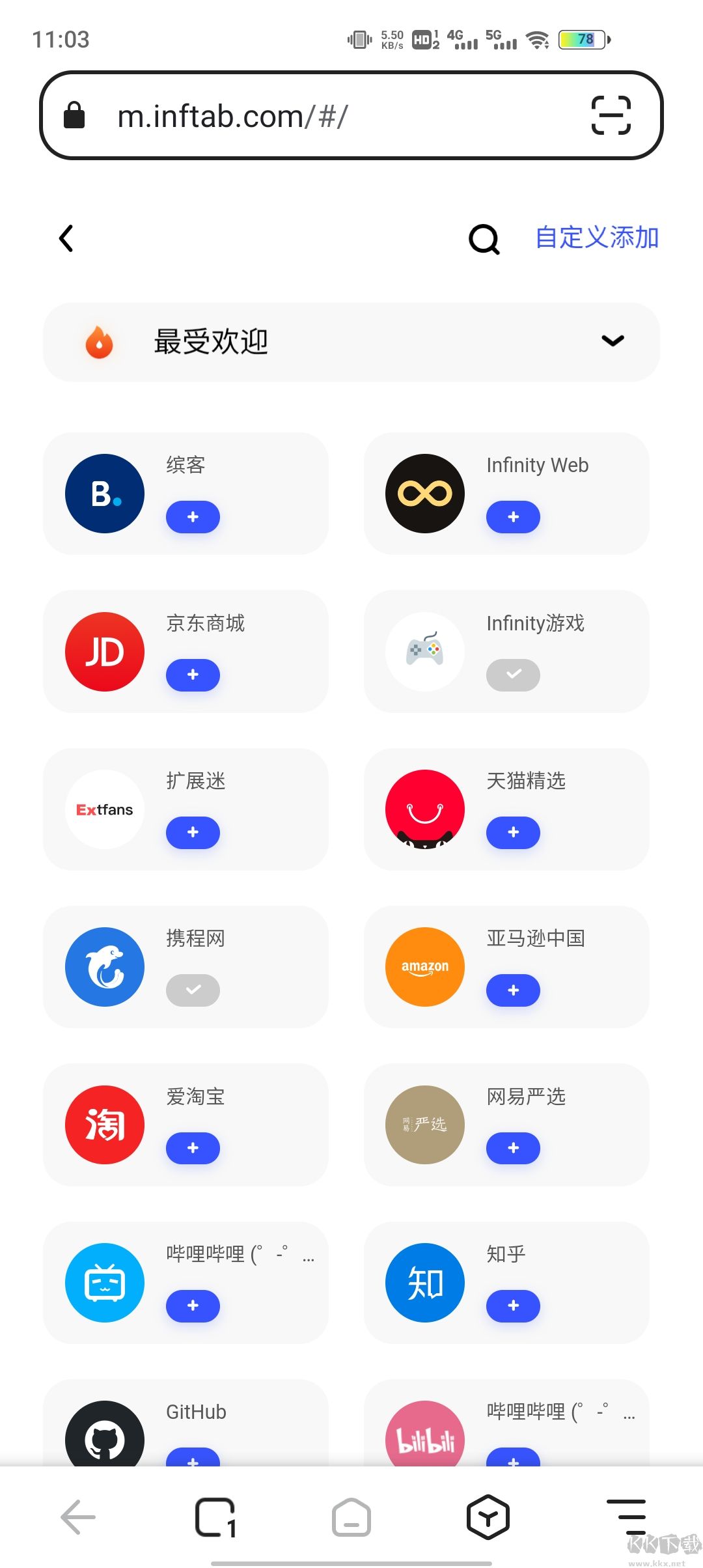703x1568 pixels.
Task: Tap the bilibili TV face icon
Action: pos(104,1283)
